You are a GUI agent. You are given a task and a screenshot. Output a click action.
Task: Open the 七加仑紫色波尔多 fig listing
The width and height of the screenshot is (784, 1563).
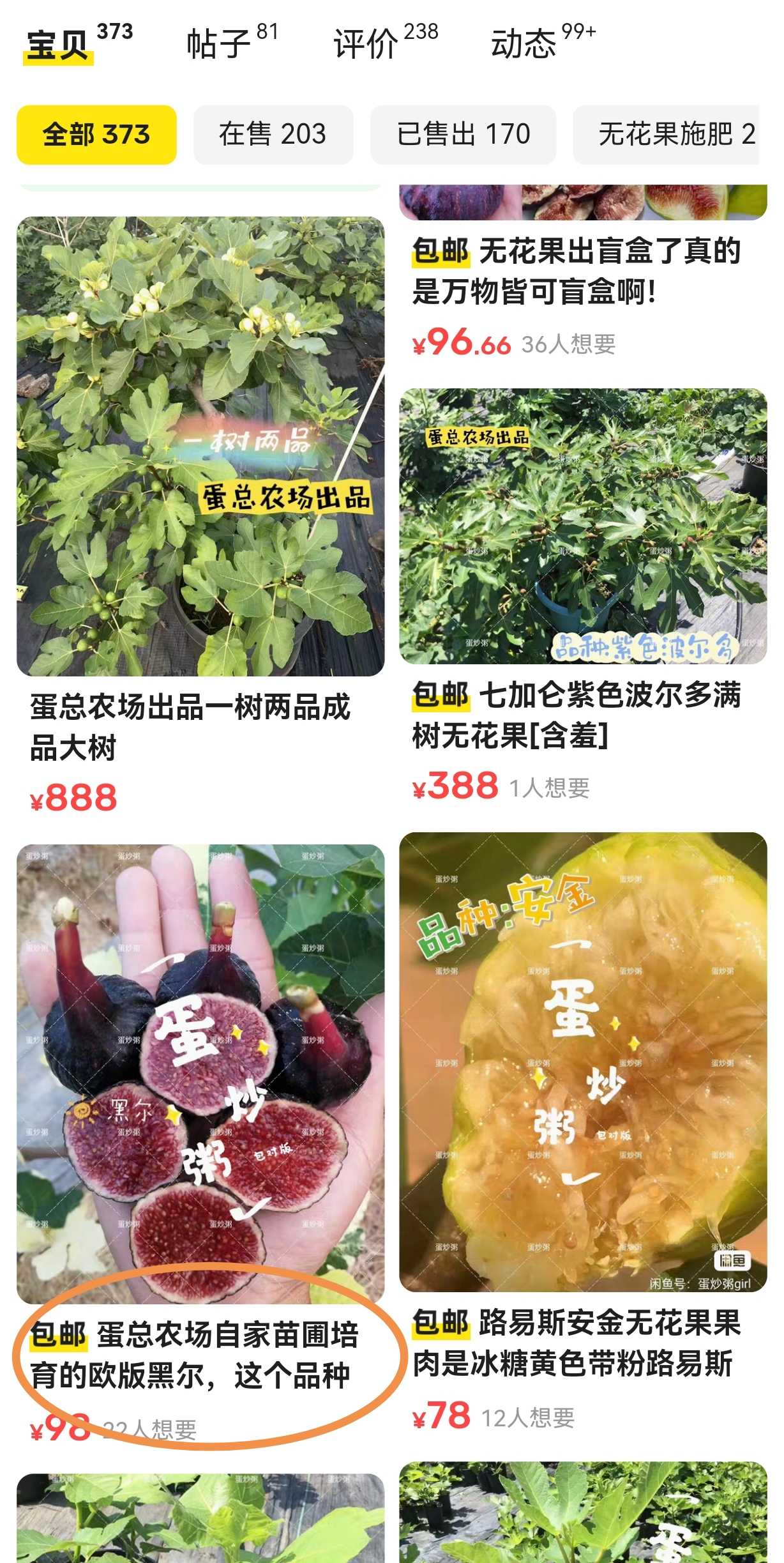tap(583, 594)
